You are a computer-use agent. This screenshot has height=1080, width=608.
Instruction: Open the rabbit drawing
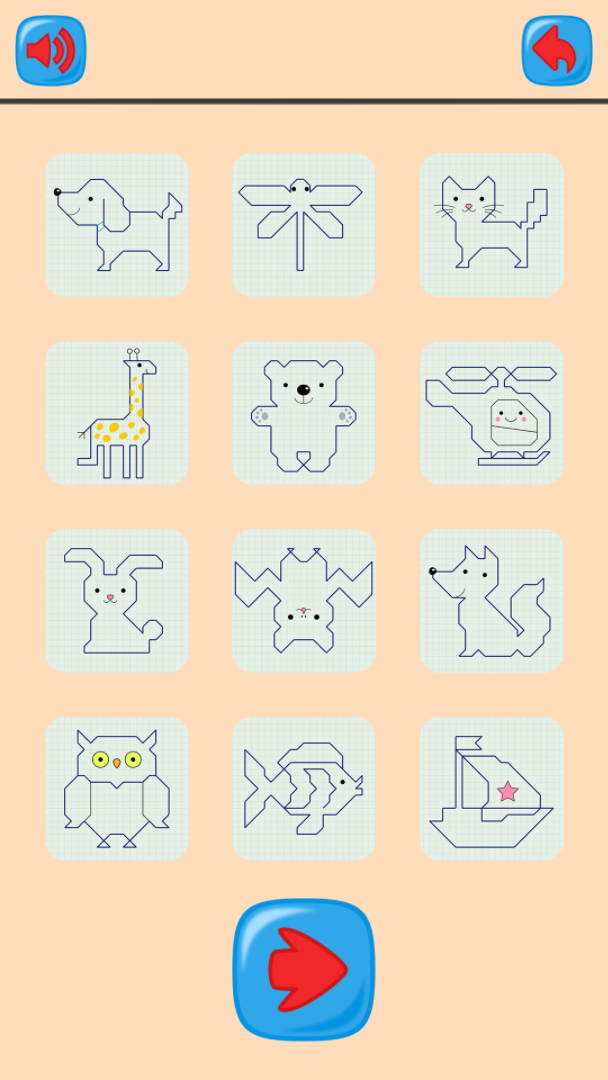click(x=117, y=601)
